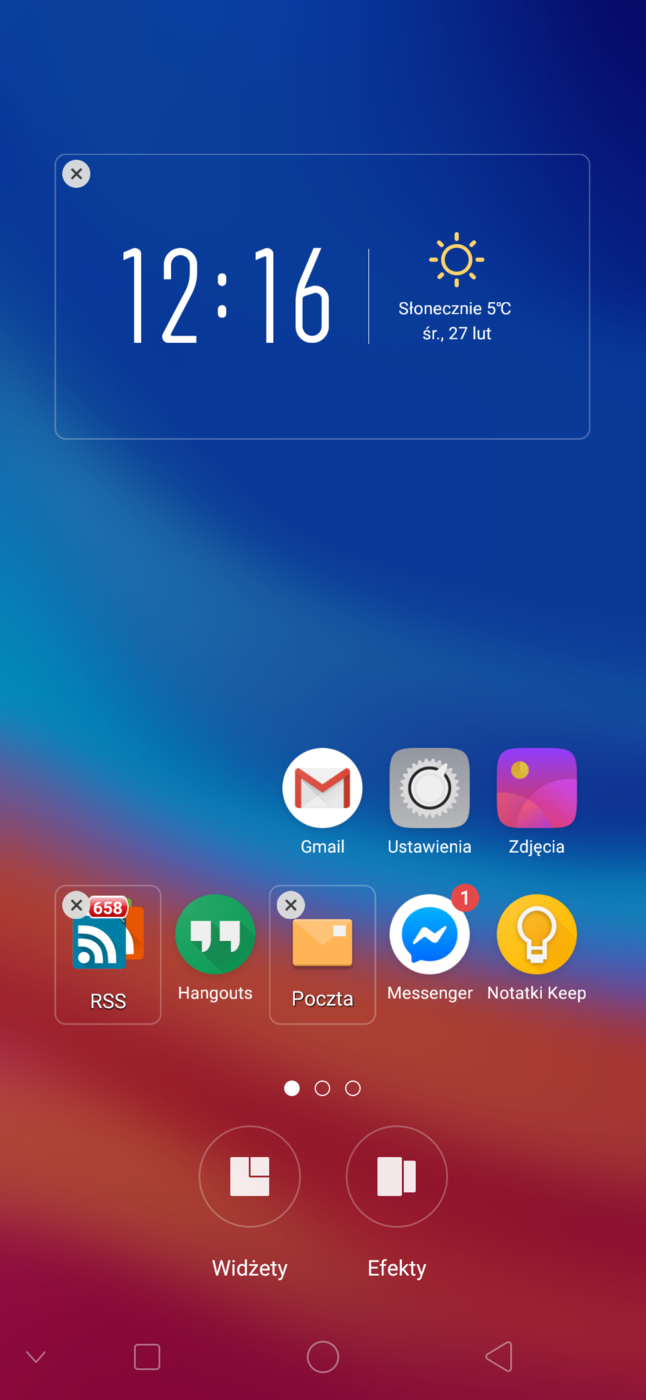The height and width of the screenshot is (1400, 646).
Task: Hide the navigation bar with the chevron
Action: [x=36, y=1357]
